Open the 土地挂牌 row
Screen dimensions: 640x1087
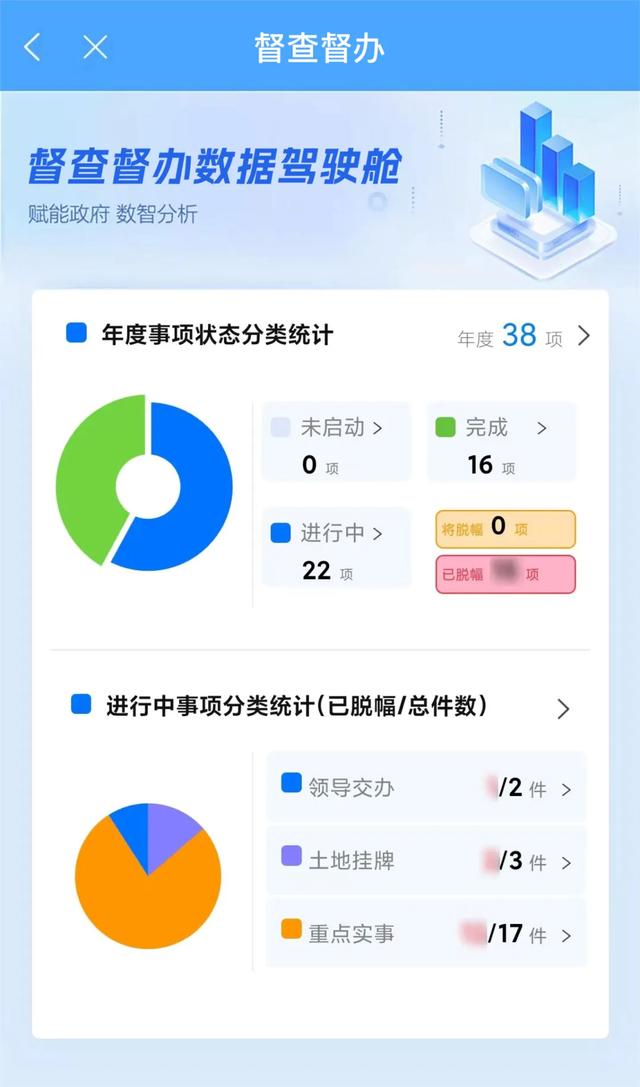coord(427,861)
